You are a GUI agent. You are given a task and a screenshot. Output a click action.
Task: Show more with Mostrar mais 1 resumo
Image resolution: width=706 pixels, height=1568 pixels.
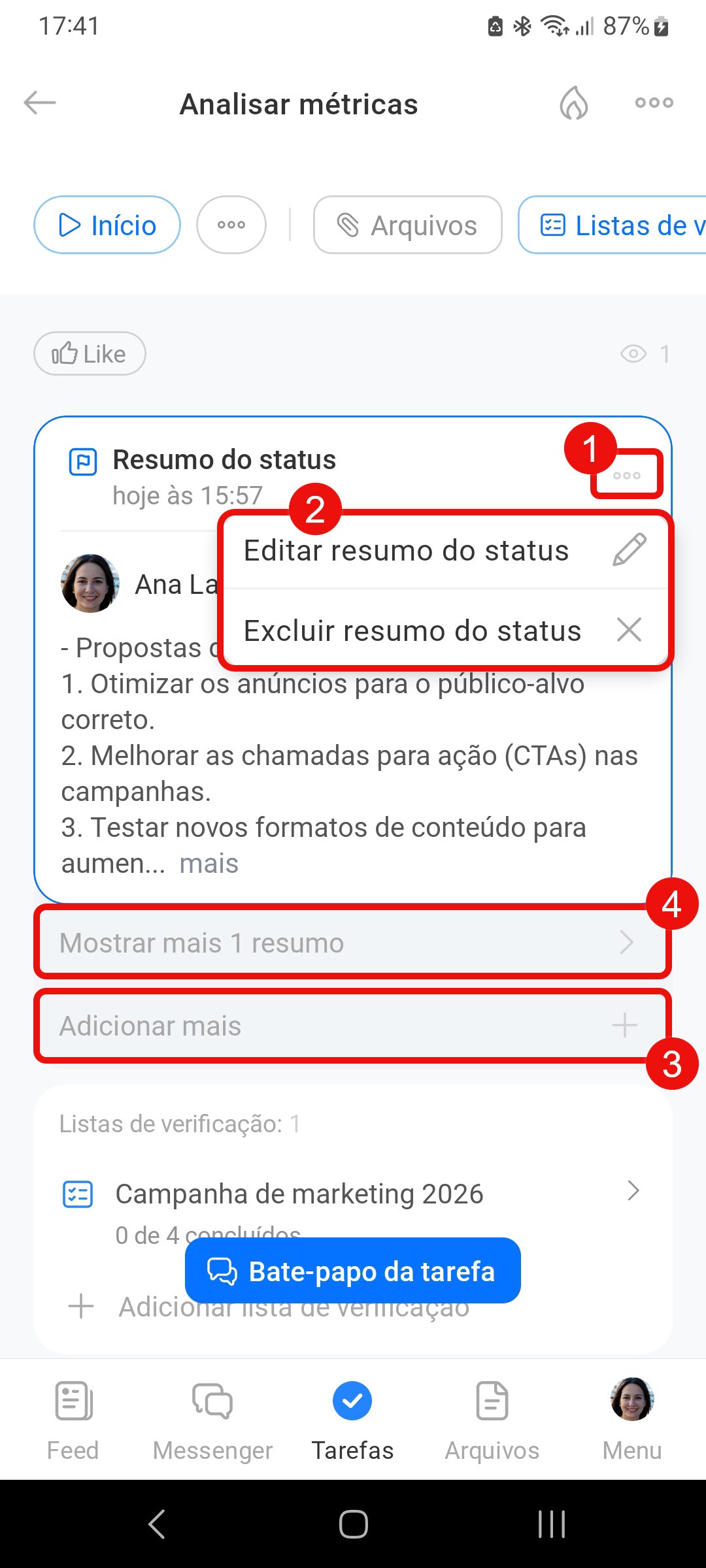(352, 943)
